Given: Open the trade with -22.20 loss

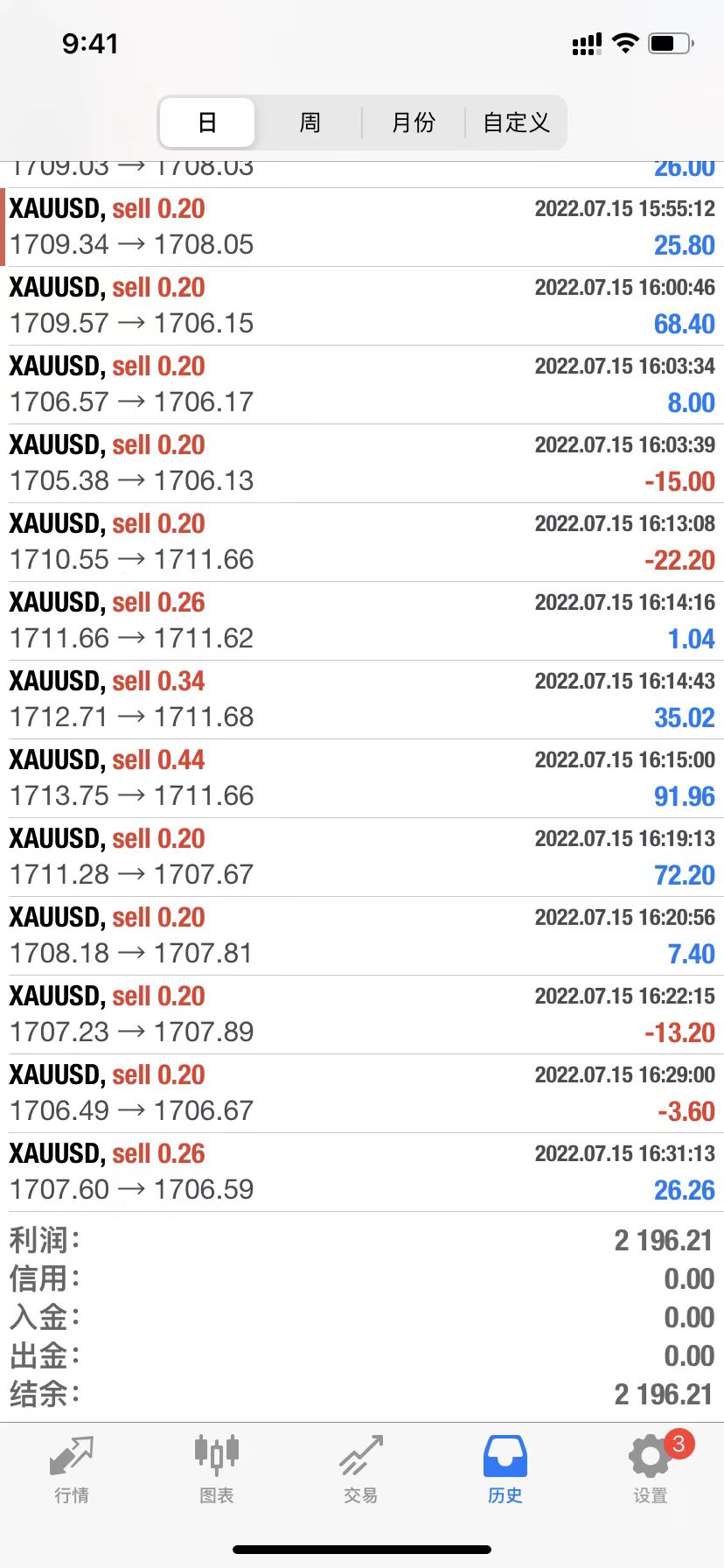Looking at the screenshot, I should pyautogui.click(x=362, y=542).
